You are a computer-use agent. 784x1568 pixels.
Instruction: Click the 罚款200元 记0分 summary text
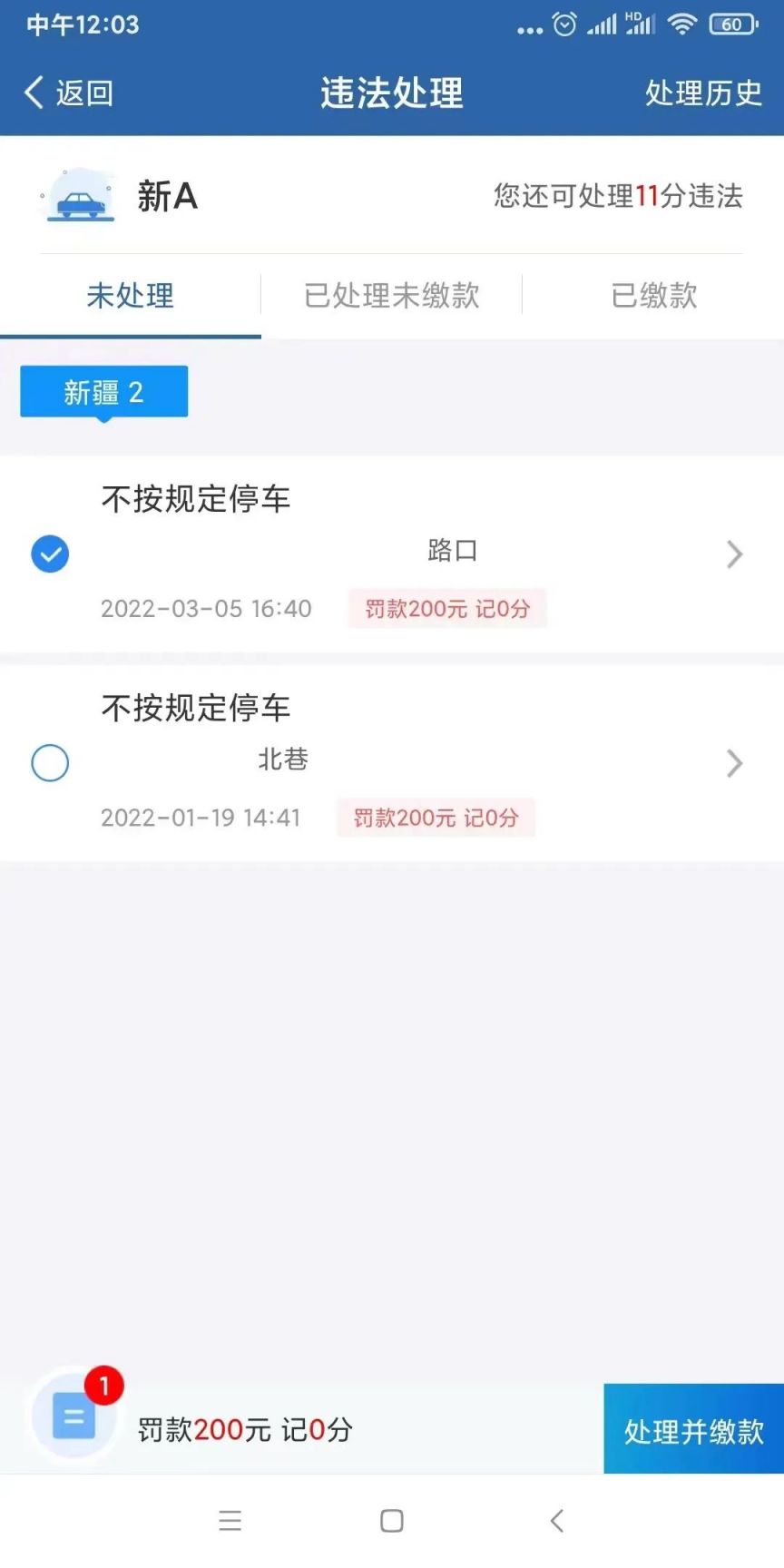(x=245, y=1431)
